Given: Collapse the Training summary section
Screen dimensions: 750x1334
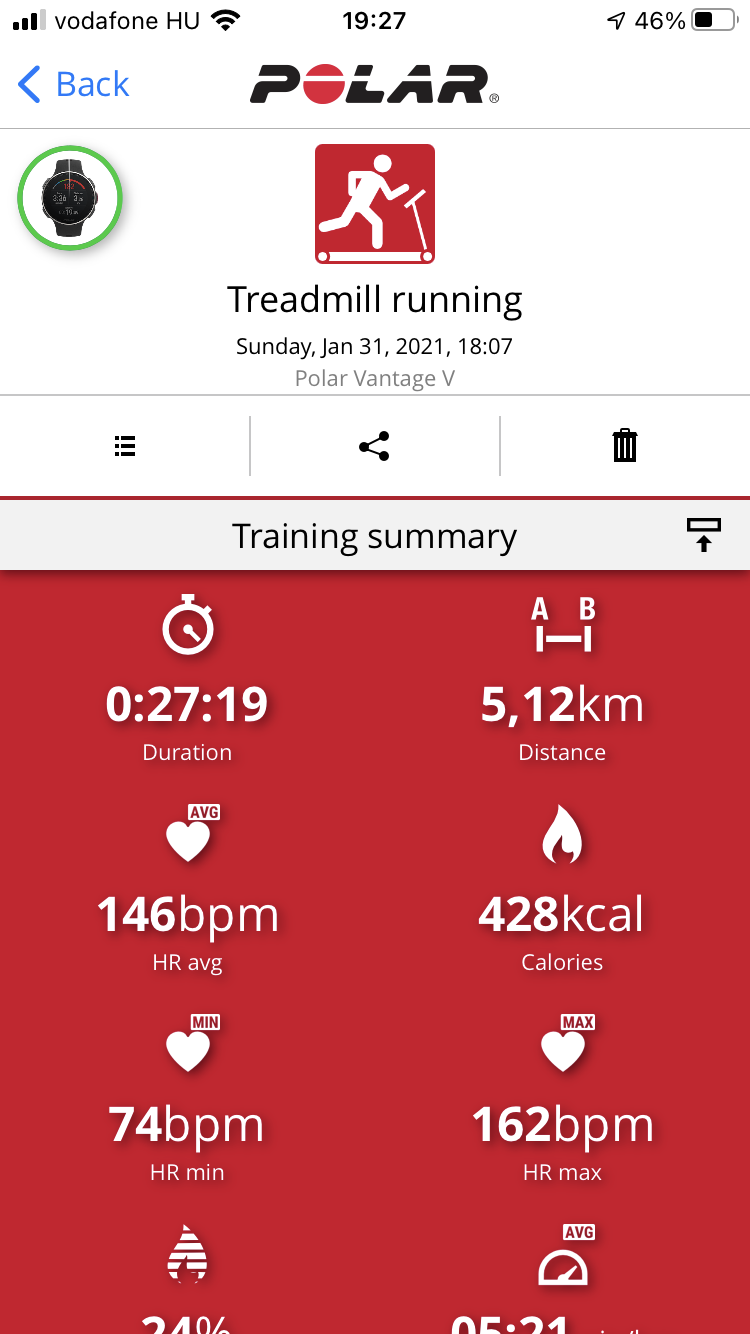Looking at the screenshot, I should [x=704, y=535].
